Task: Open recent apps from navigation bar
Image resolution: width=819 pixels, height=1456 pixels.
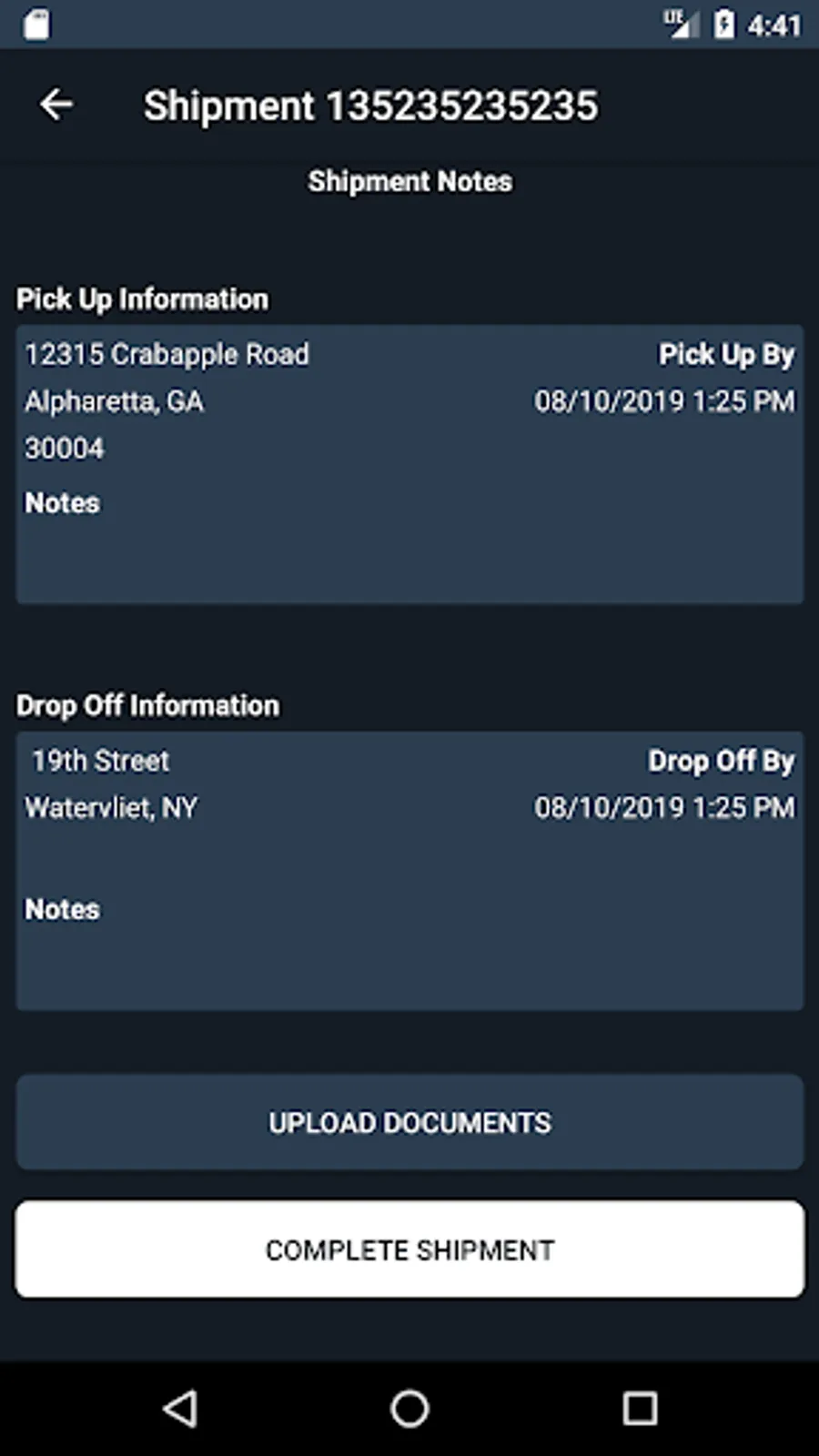Action: click(x=640, y=1409)
